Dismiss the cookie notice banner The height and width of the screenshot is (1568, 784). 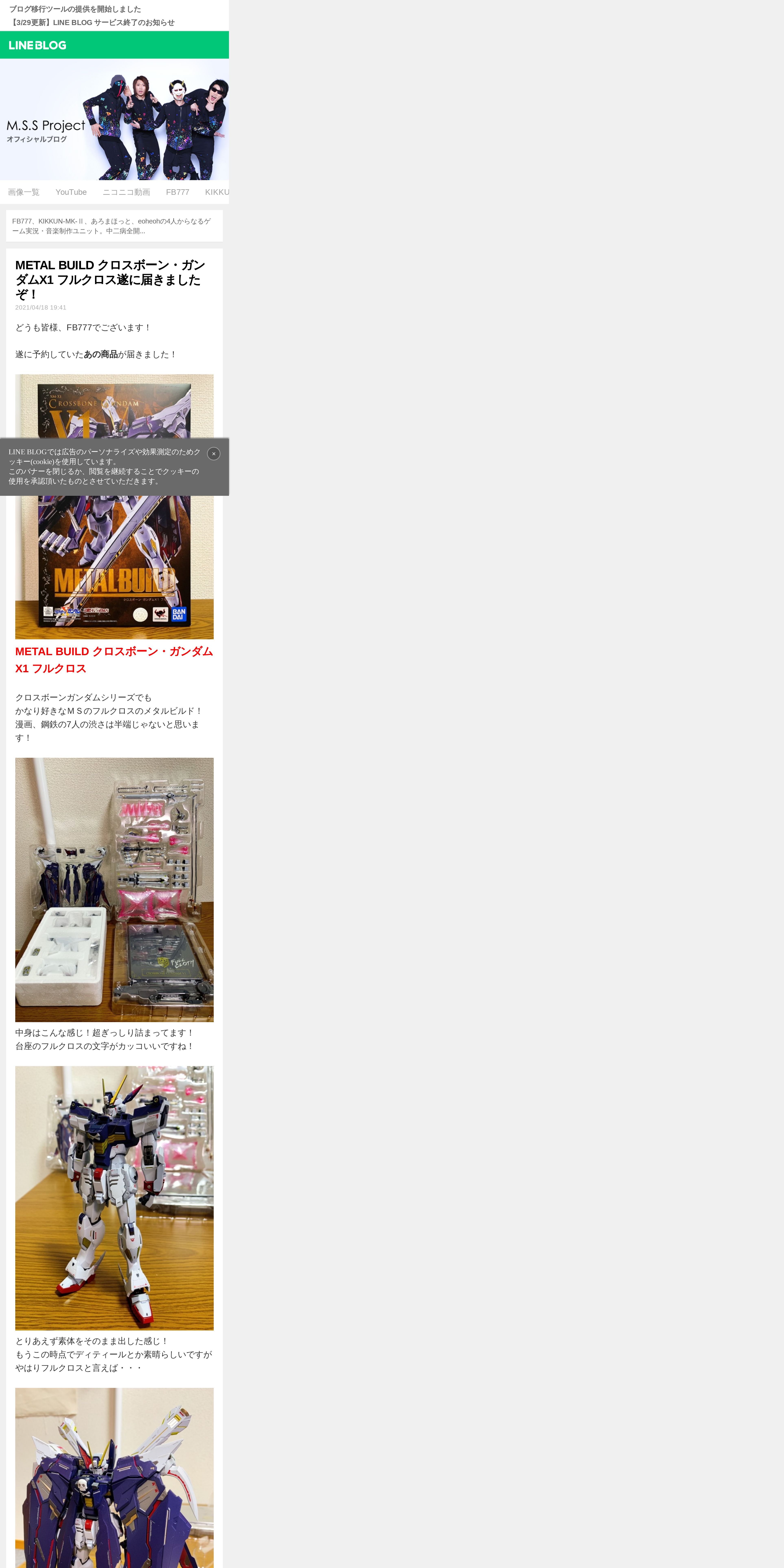pos(214,453)
